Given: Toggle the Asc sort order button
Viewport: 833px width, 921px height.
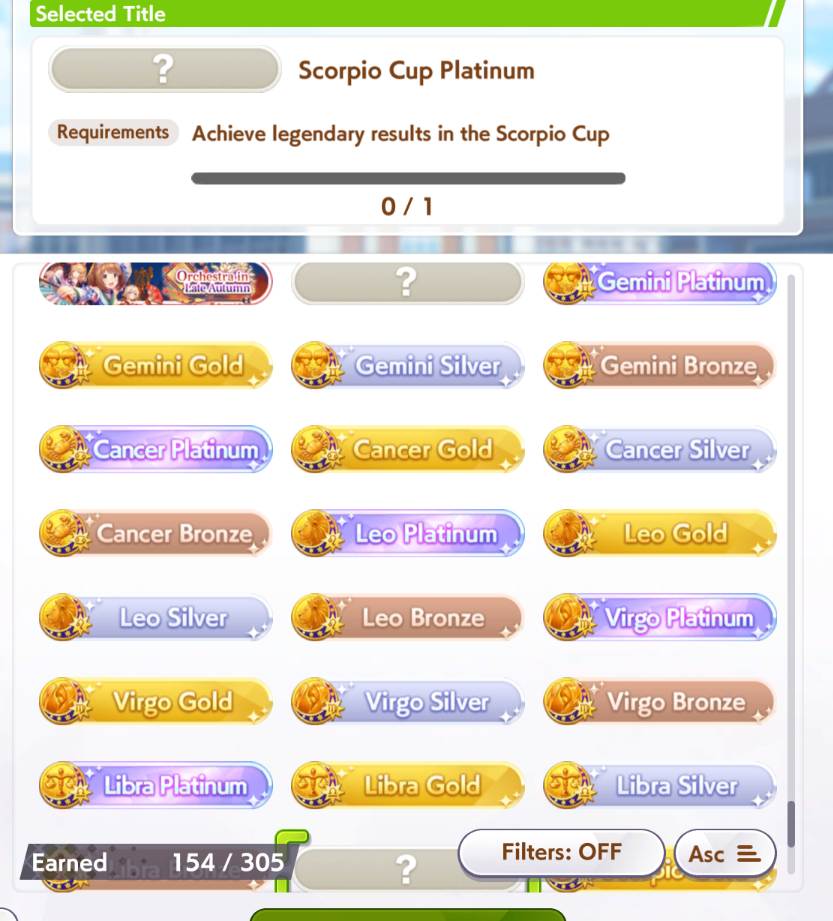Looking at the screenshot, I should [725, 853].
